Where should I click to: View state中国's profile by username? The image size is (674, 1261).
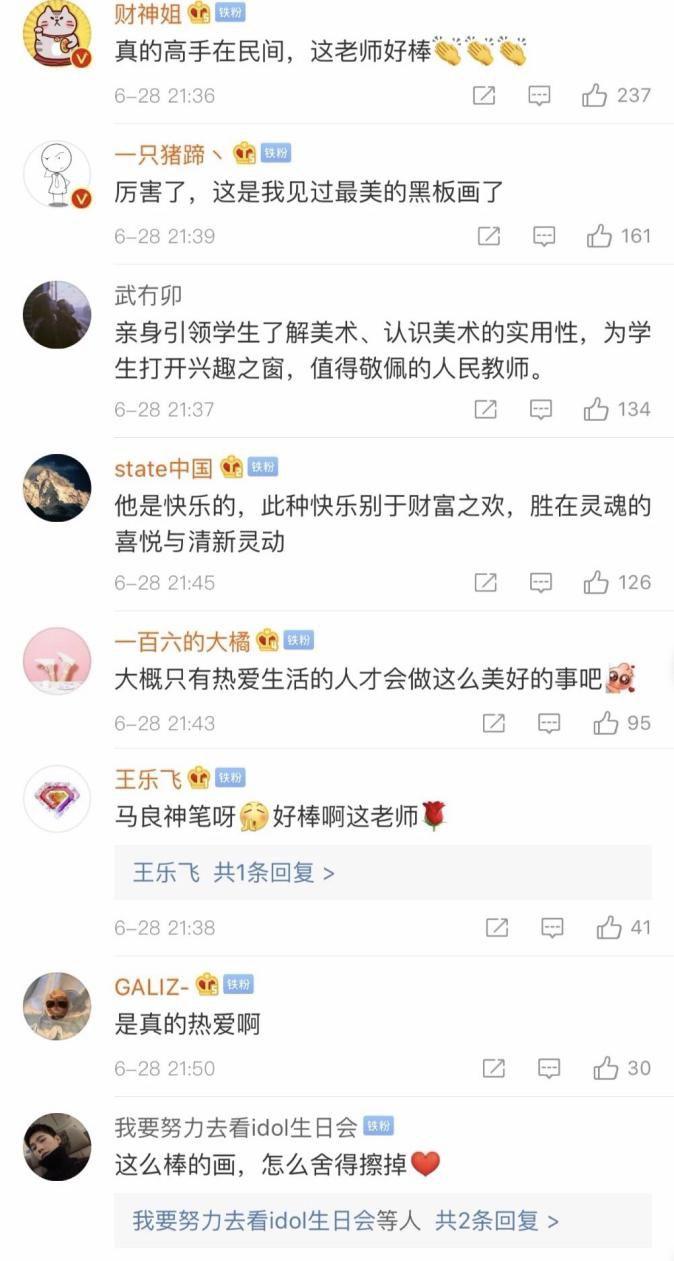tap(163, 468)
